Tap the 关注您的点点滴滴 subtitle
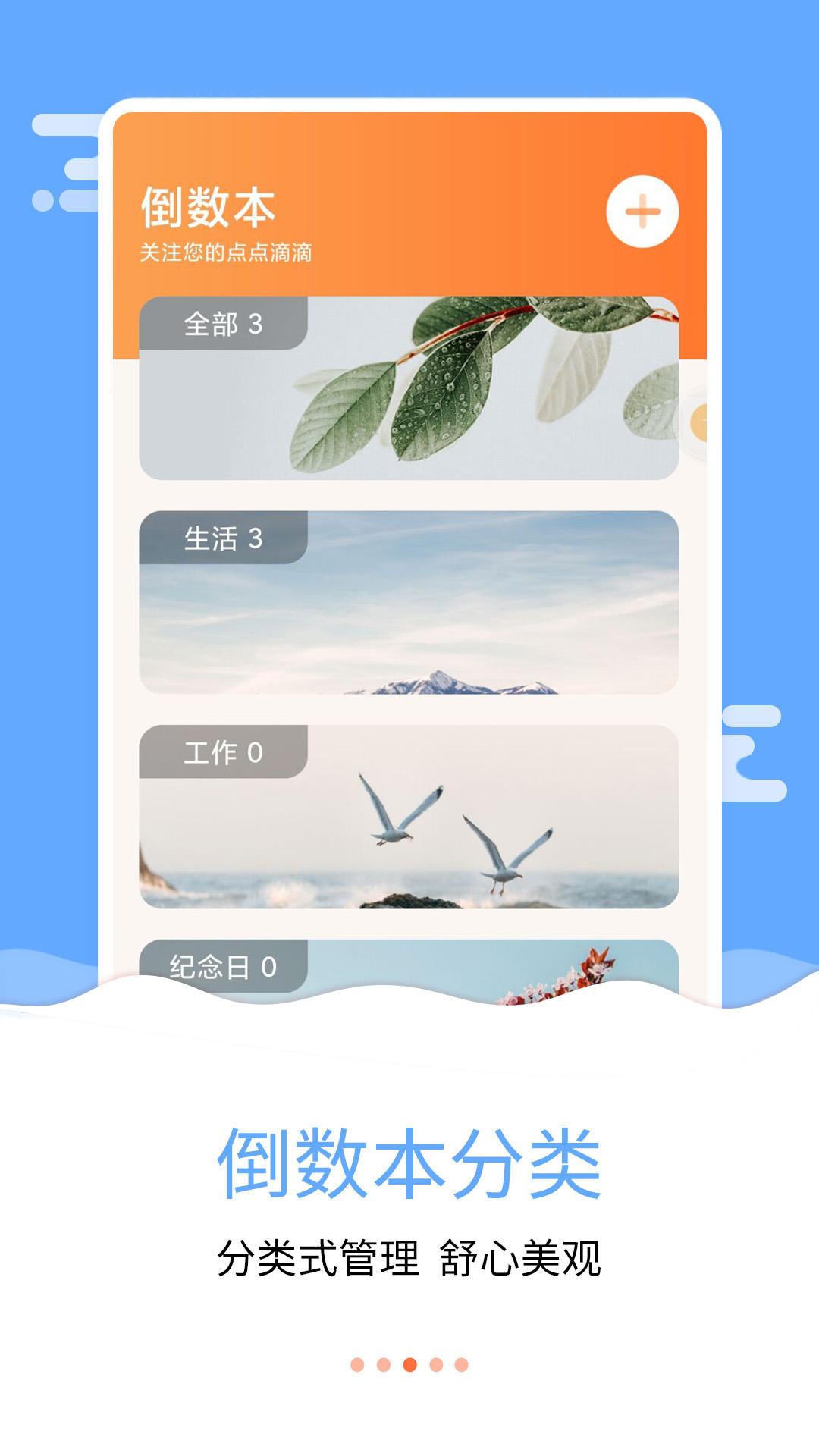The image size is (819, 1456). [x=227, y=250]
